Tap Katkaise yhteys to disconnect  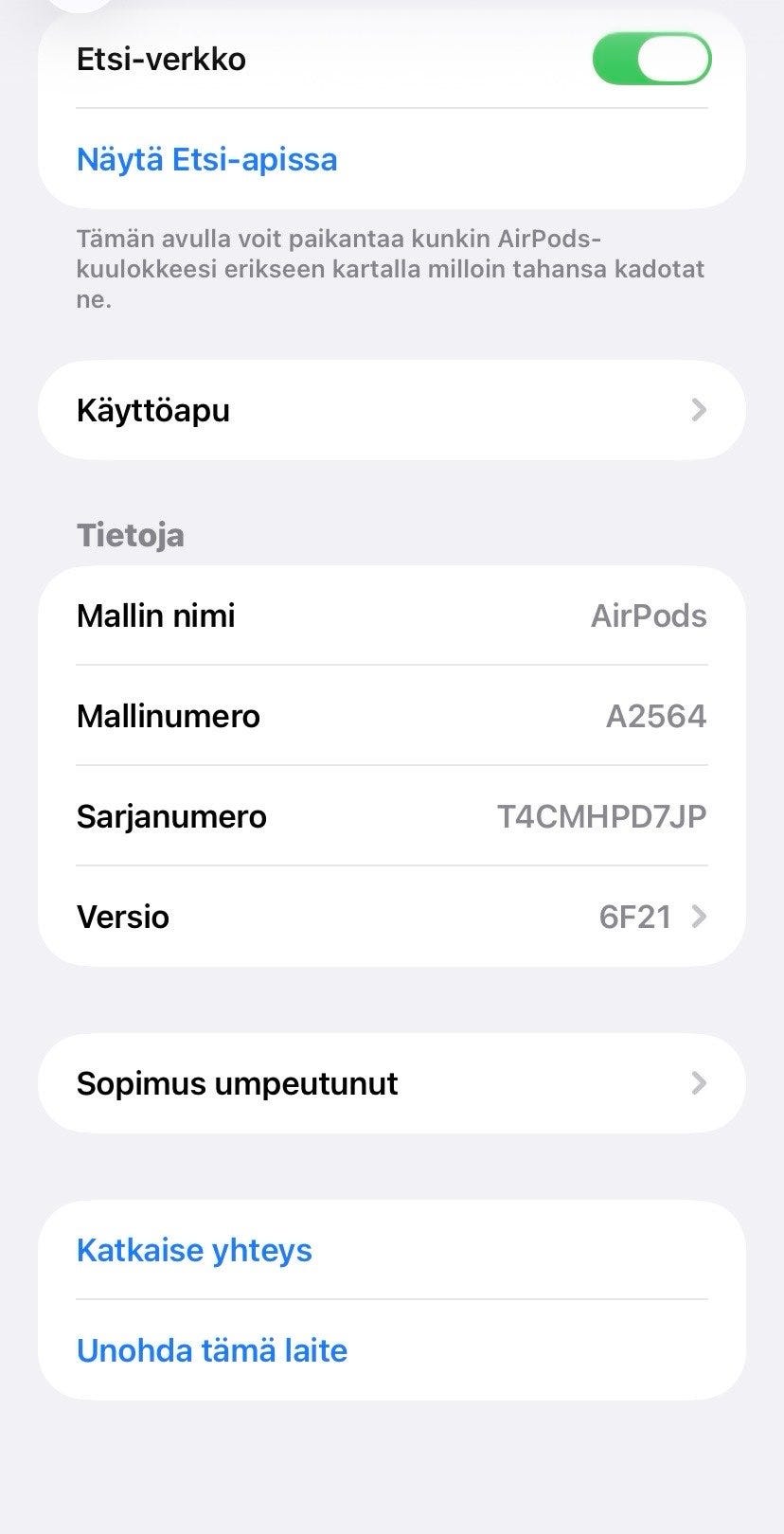194,1250
